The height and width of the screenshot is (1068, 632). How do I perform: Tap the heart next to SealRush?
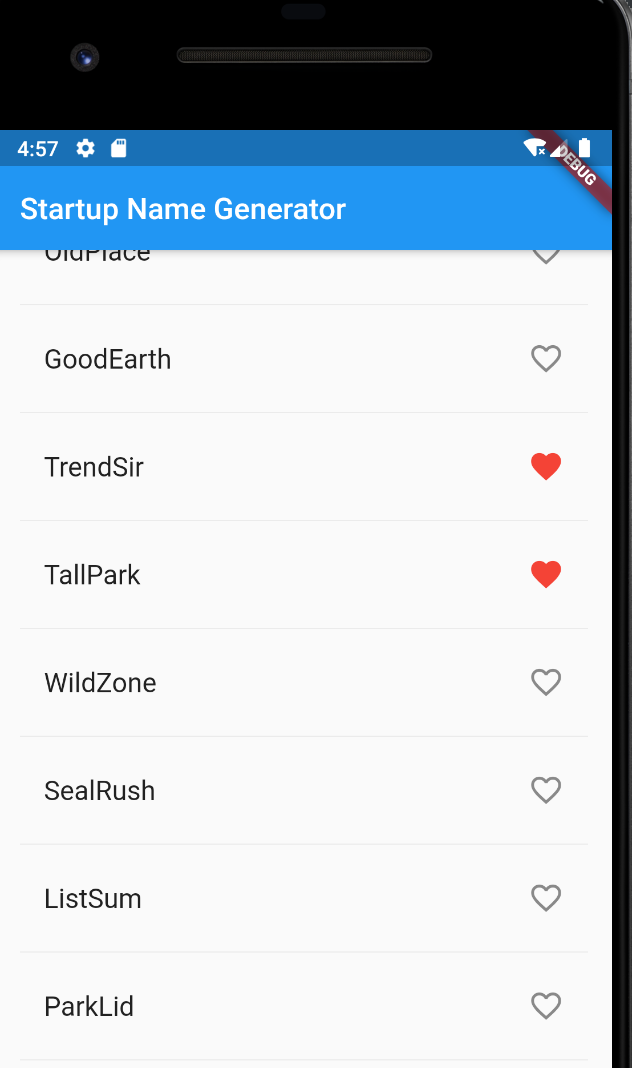click(545, 790)
